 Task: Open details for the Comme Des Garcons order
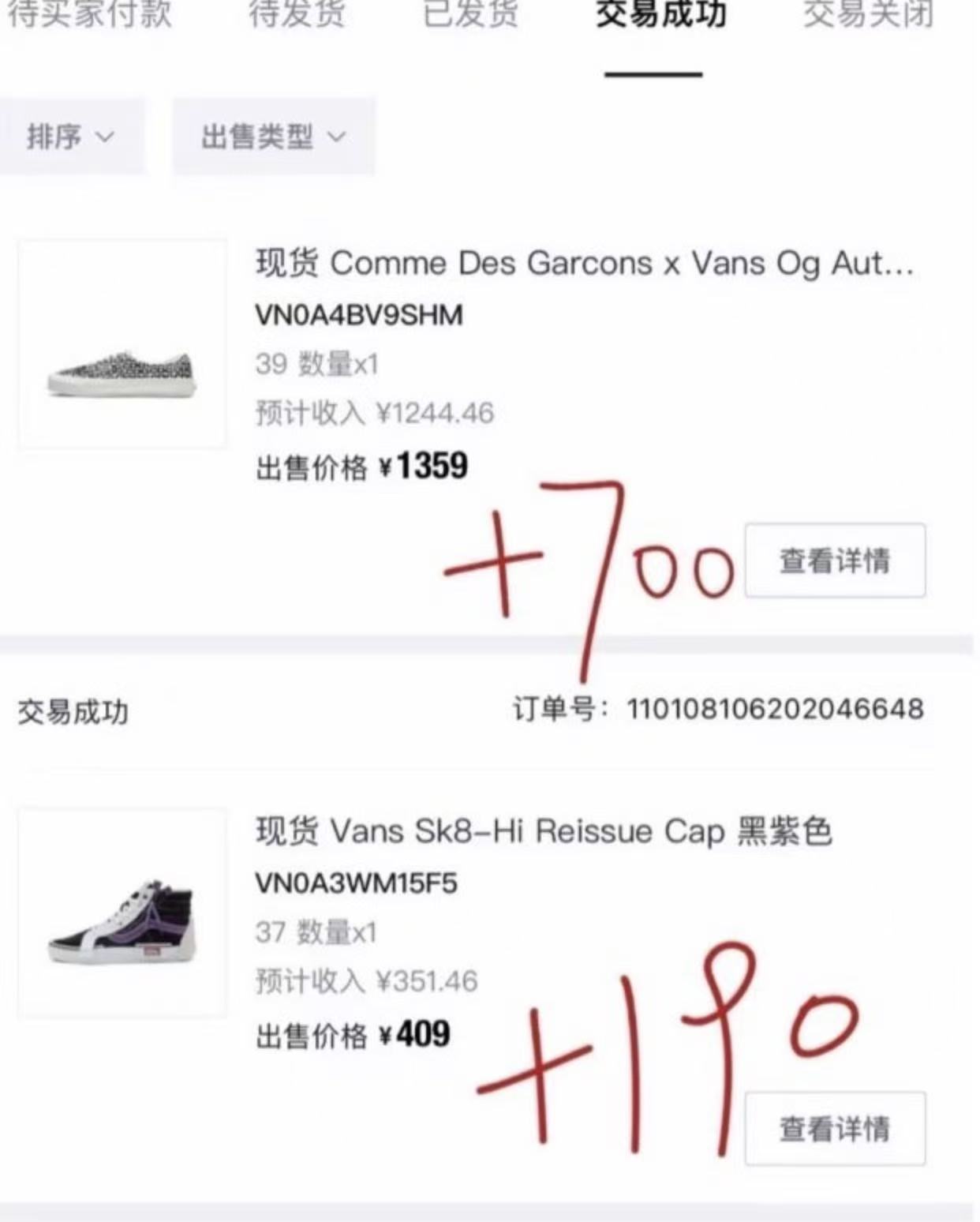tap(834, 561)
